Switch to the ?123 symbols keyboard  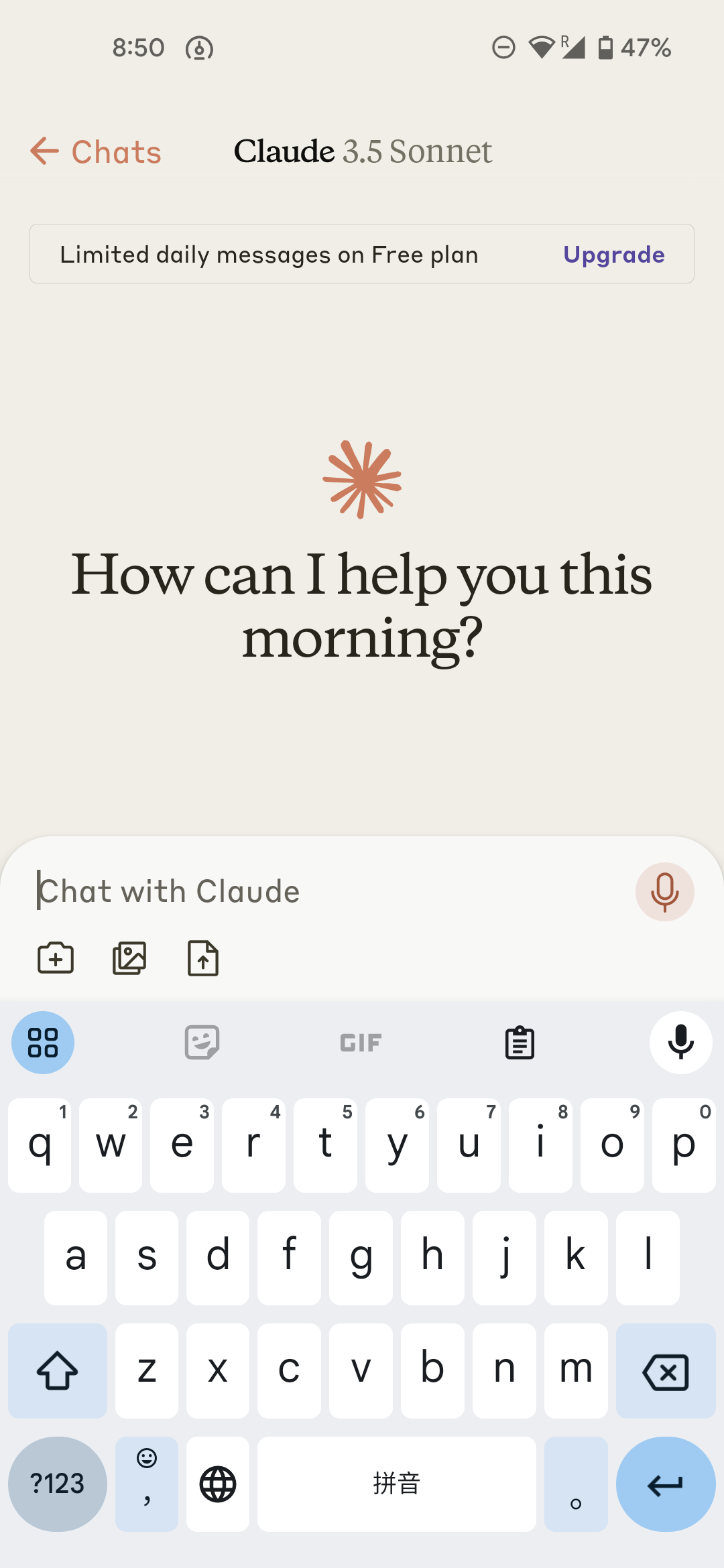[x=58, y=1484]
